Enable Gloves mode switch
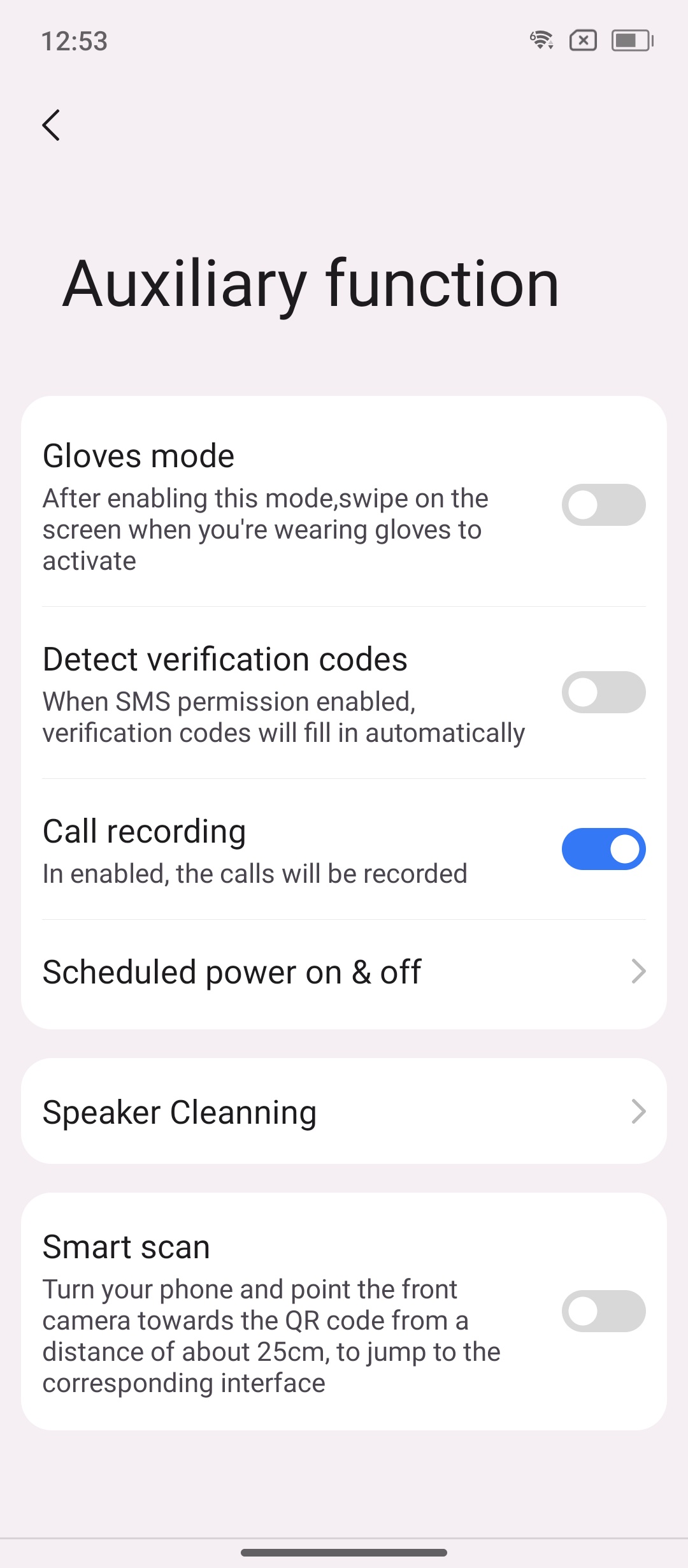 [603, 505]
